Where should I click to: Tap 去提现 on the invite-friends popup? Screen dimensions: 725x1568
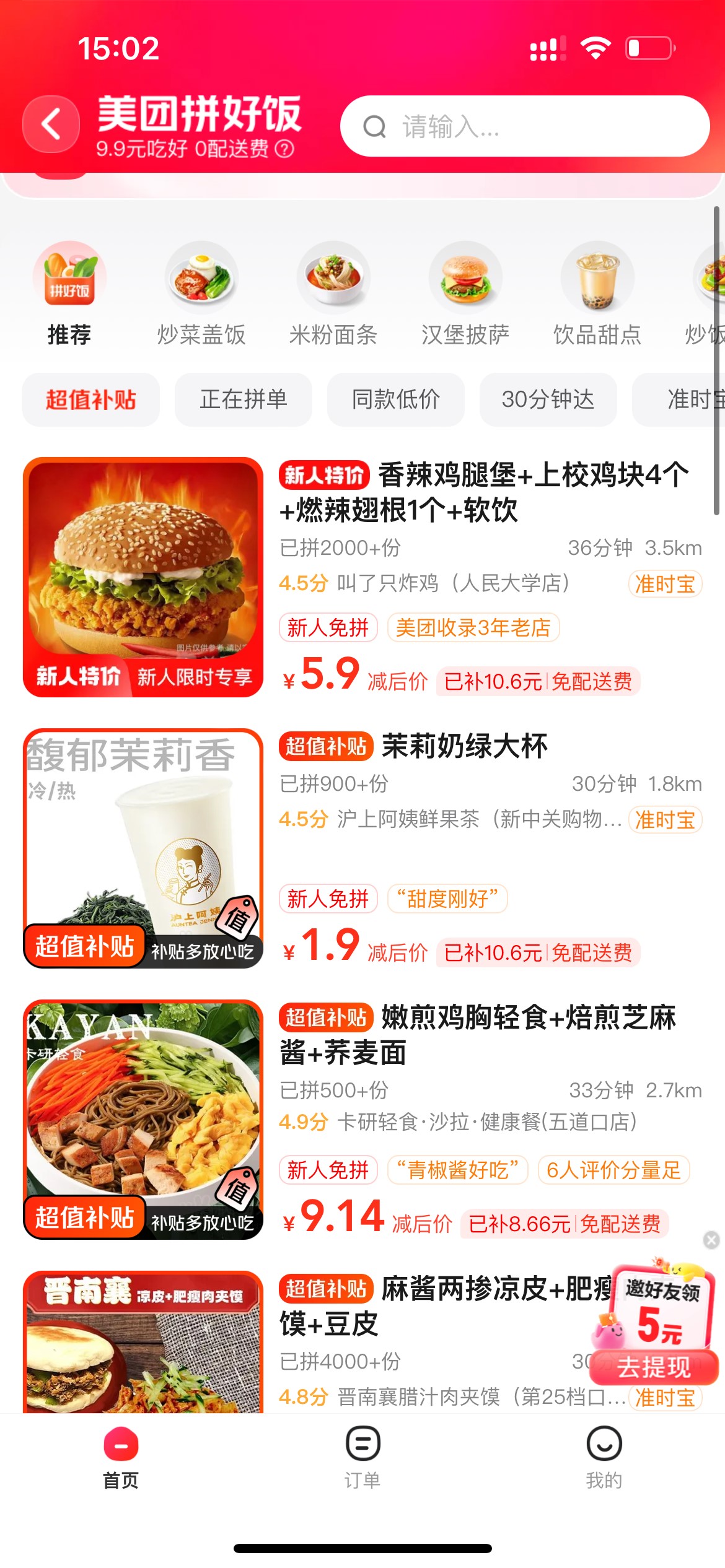pos(654,1366)
